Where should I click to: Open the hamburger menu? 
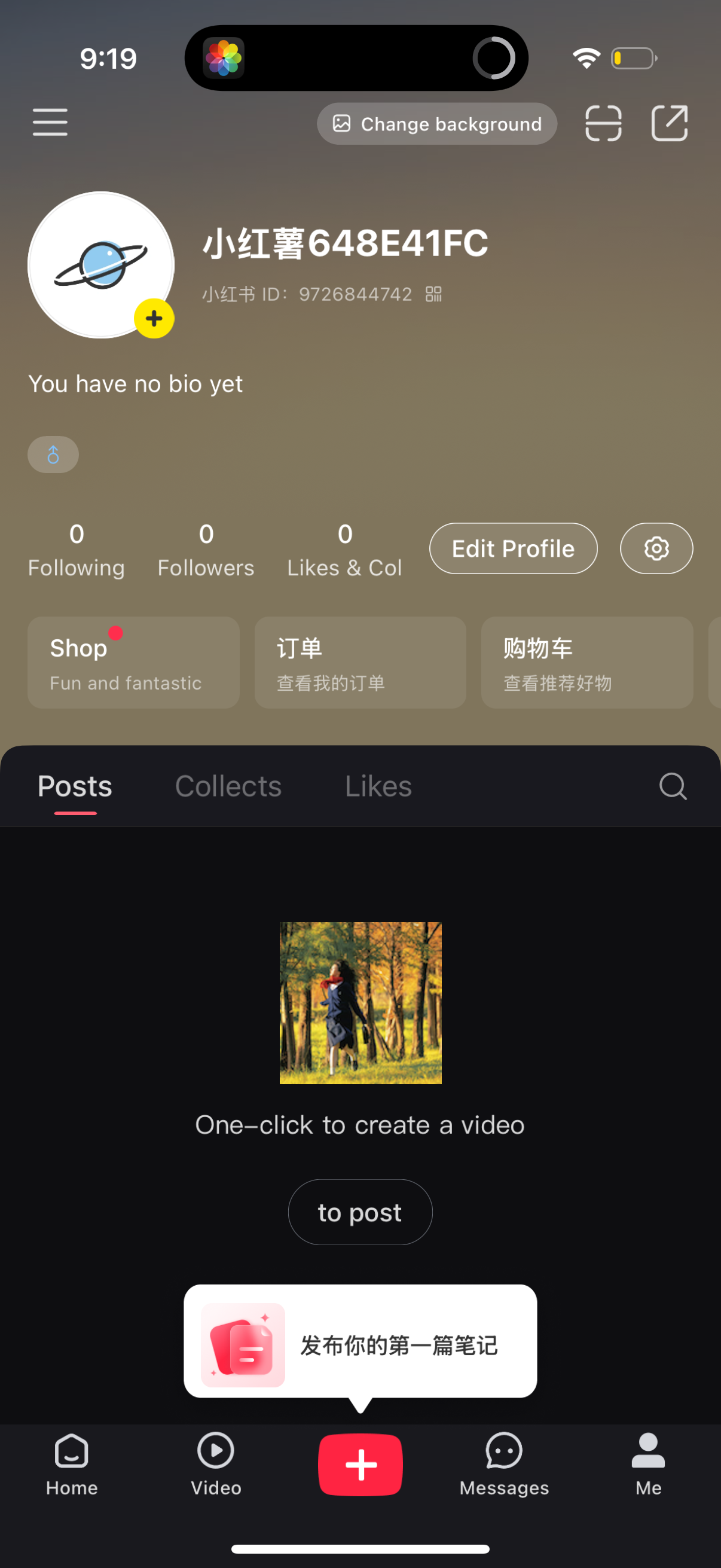tap(49, 123)
